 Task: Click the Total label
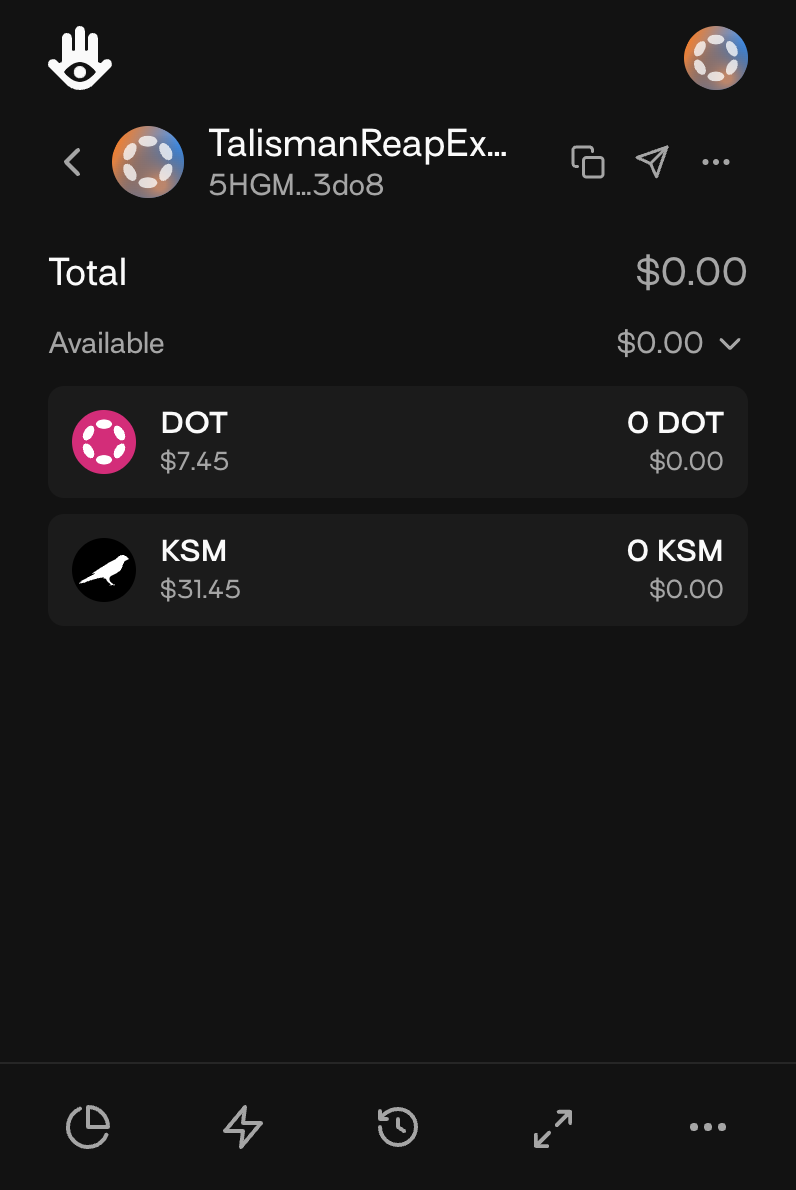pos(87,272)
